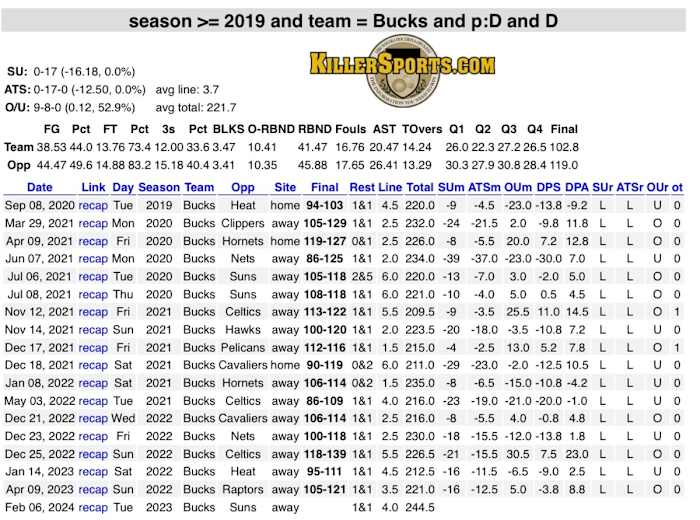Screen dimensions: 700x520
Task: View recap of Jun 07, 2021 Nets game
Action: 93,258
